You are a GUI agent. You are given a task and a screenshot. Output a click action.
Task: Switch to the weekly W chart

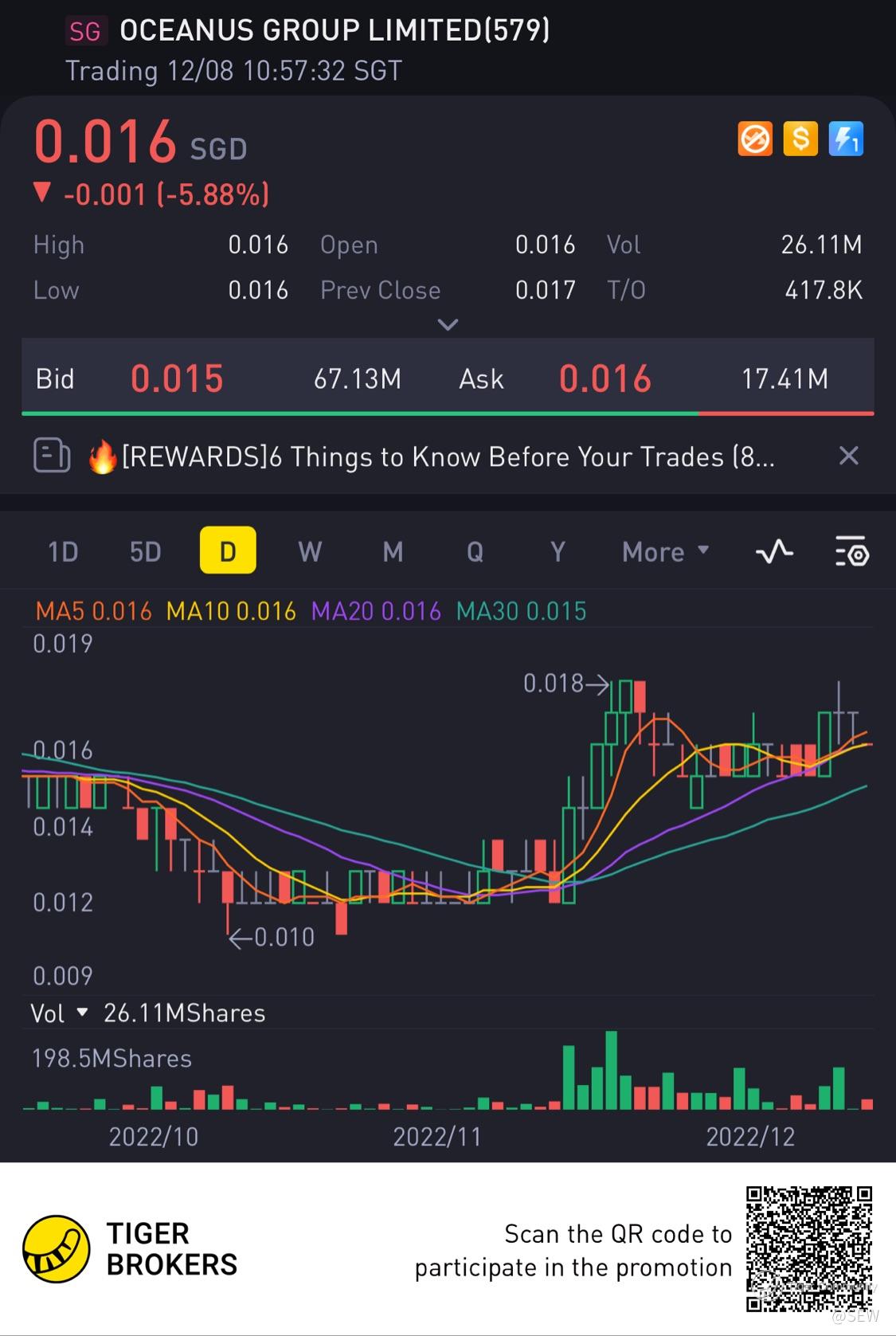coord(310,551)
